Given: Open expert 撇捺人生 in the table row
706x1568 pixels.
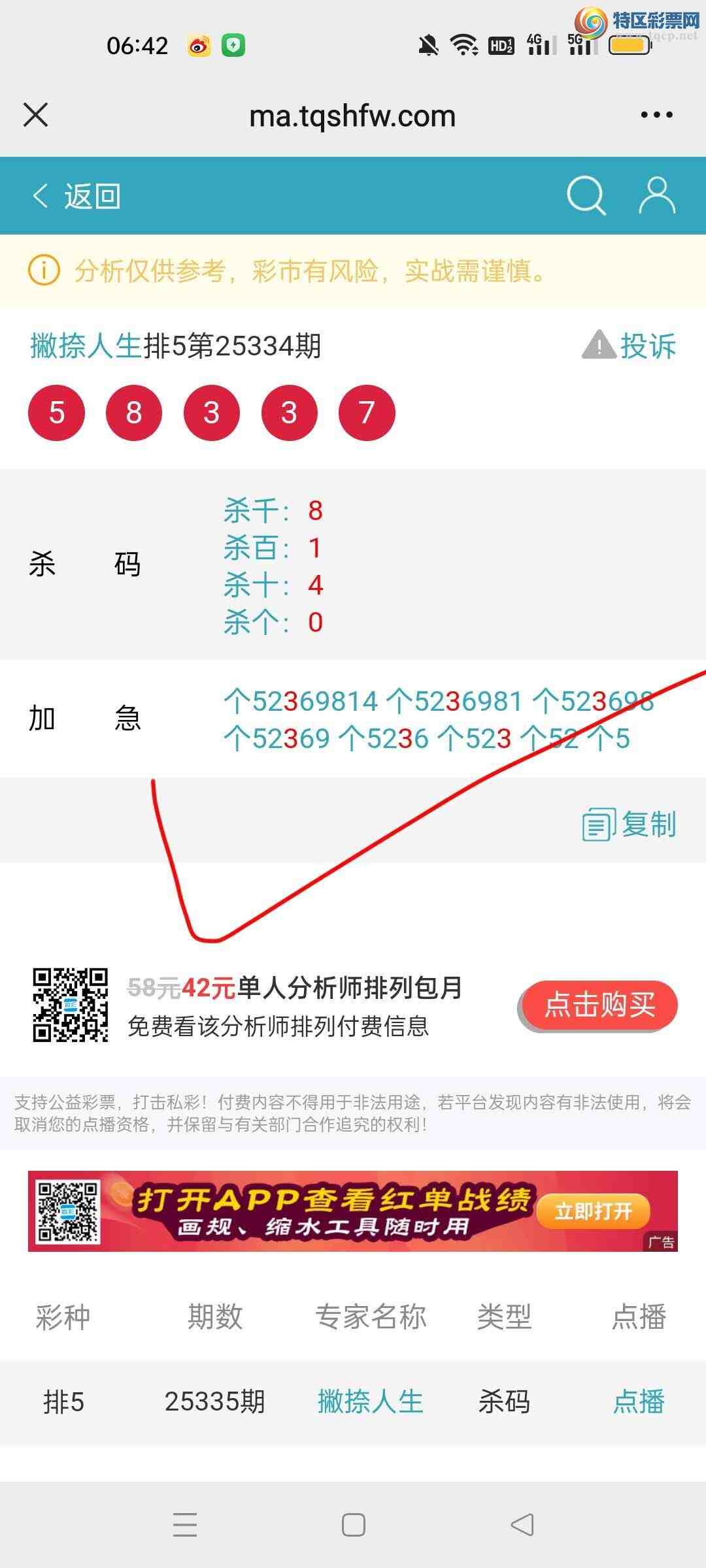Looking at the screenshot, I should coord(370,1401).
